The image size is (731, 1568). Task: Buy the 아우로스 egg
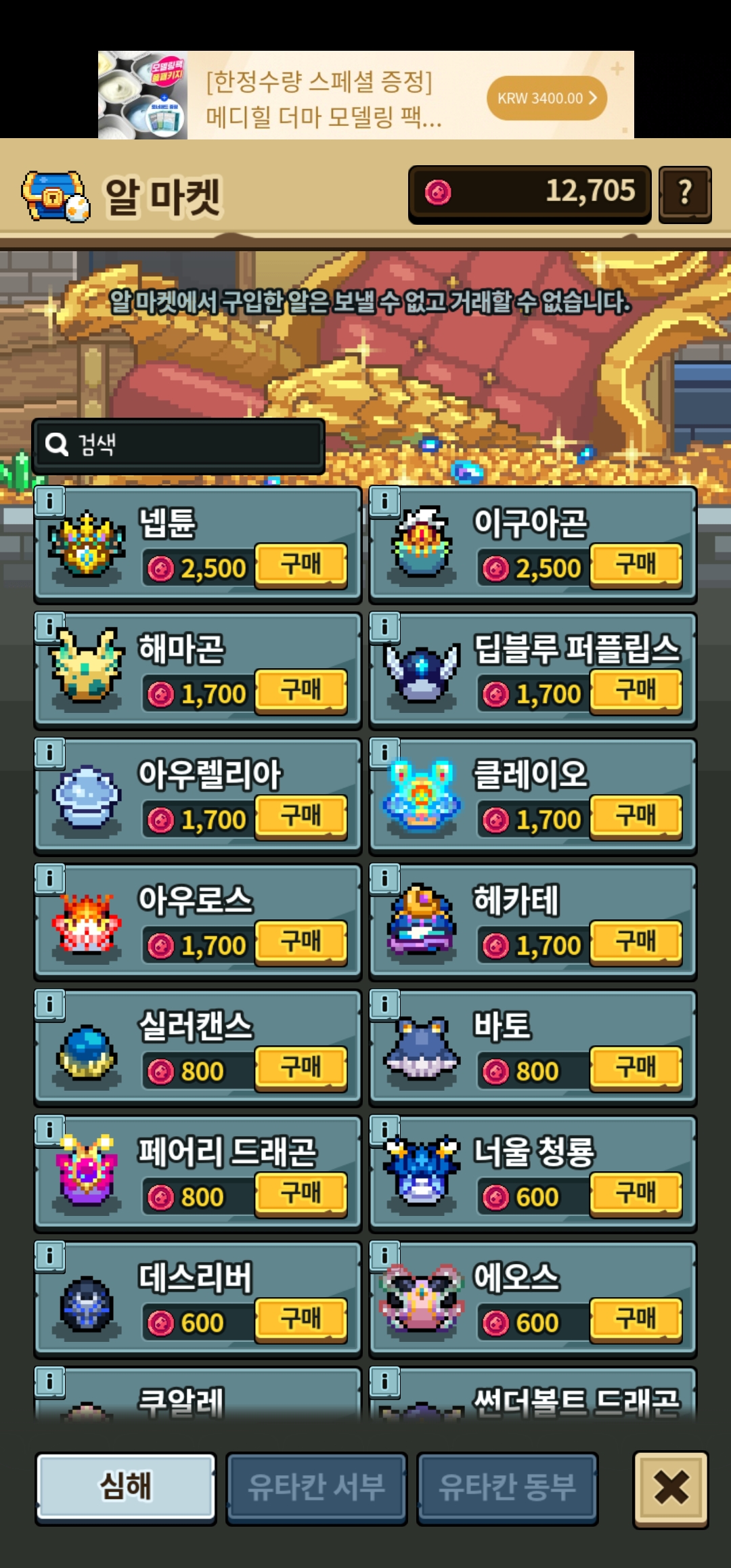(x=301, y=942)
